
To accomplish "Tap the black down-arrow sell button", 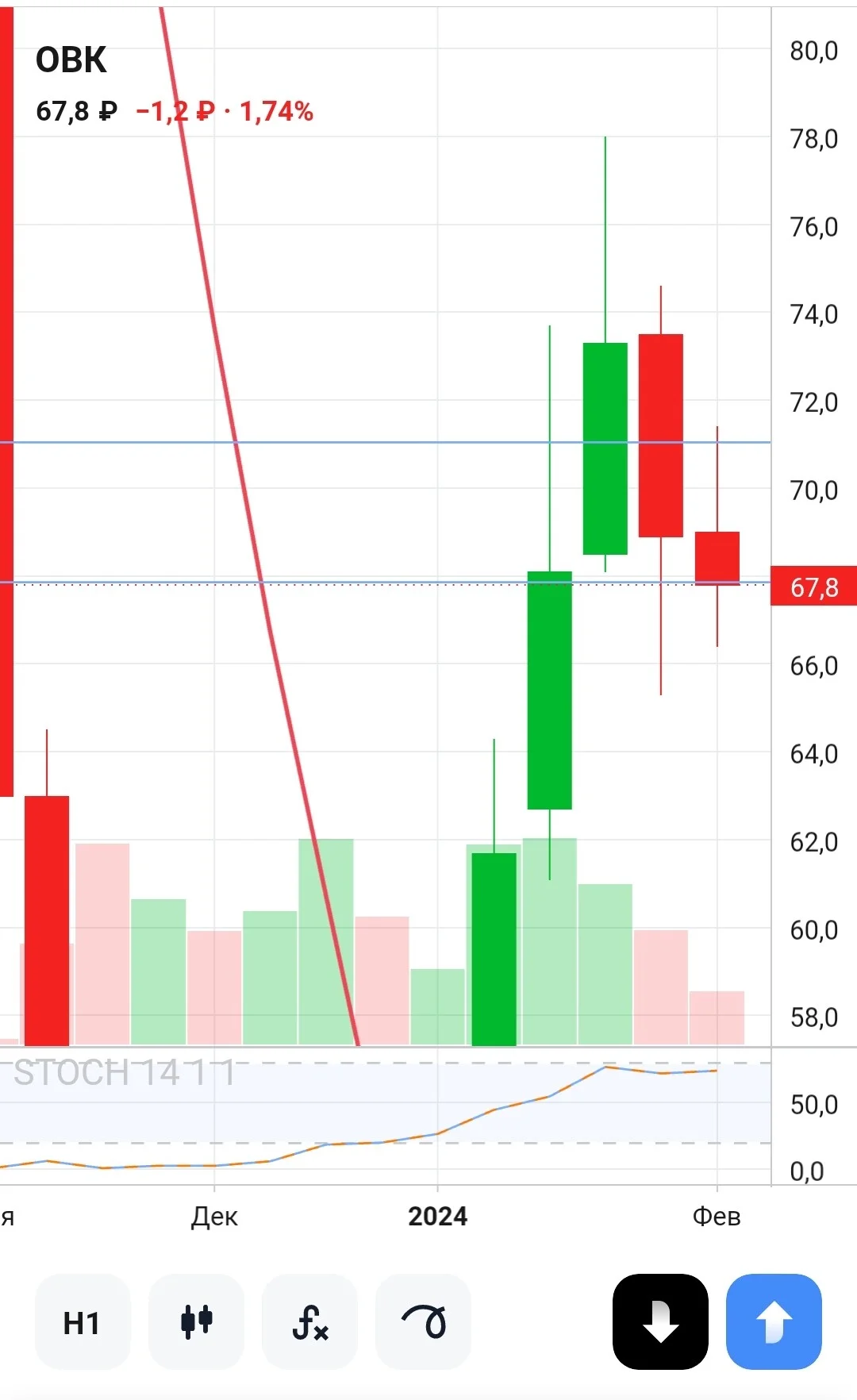I will tap(660, 1322).
